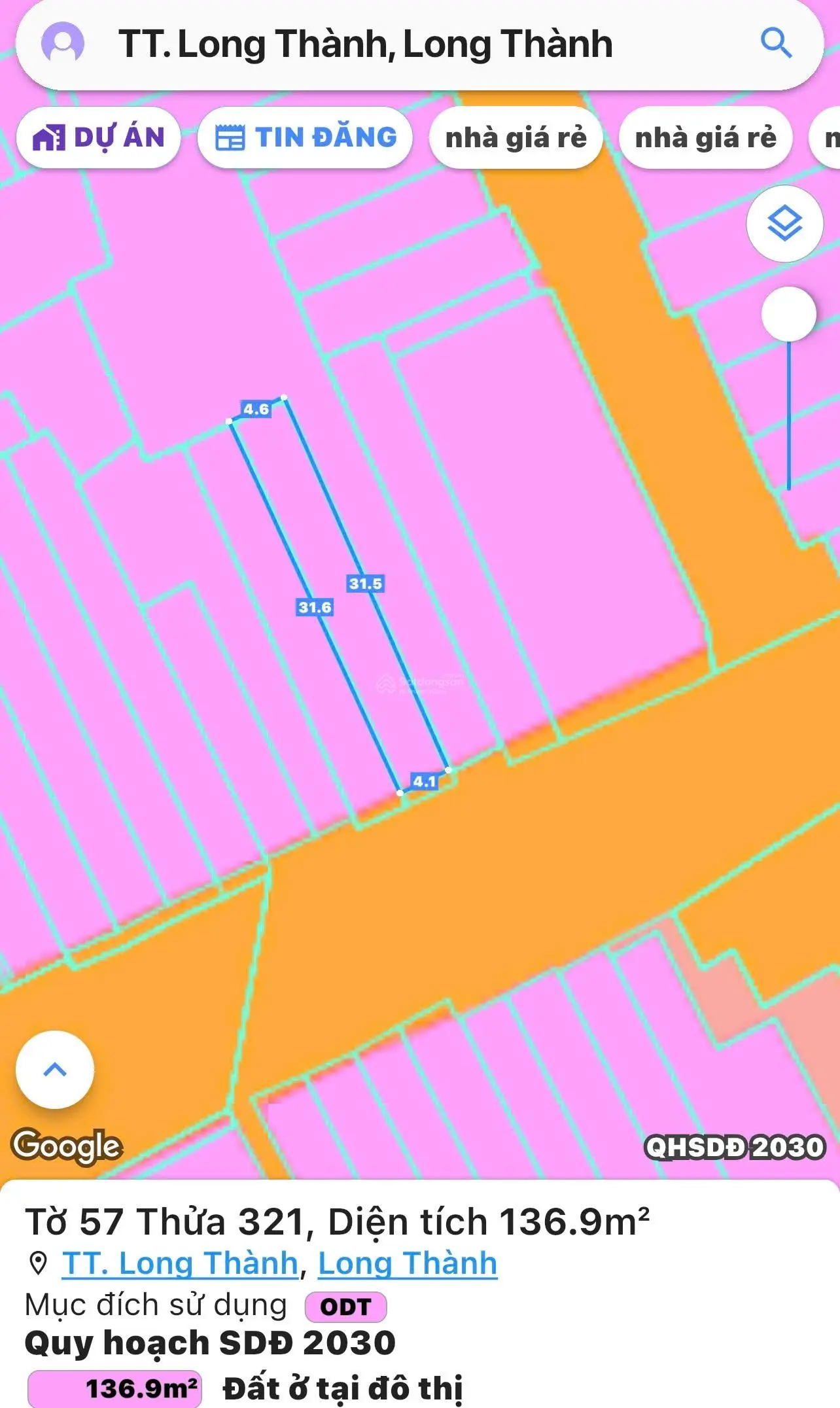
Task: Expand the panel with the up arrow
Action: click(55, 1070)
